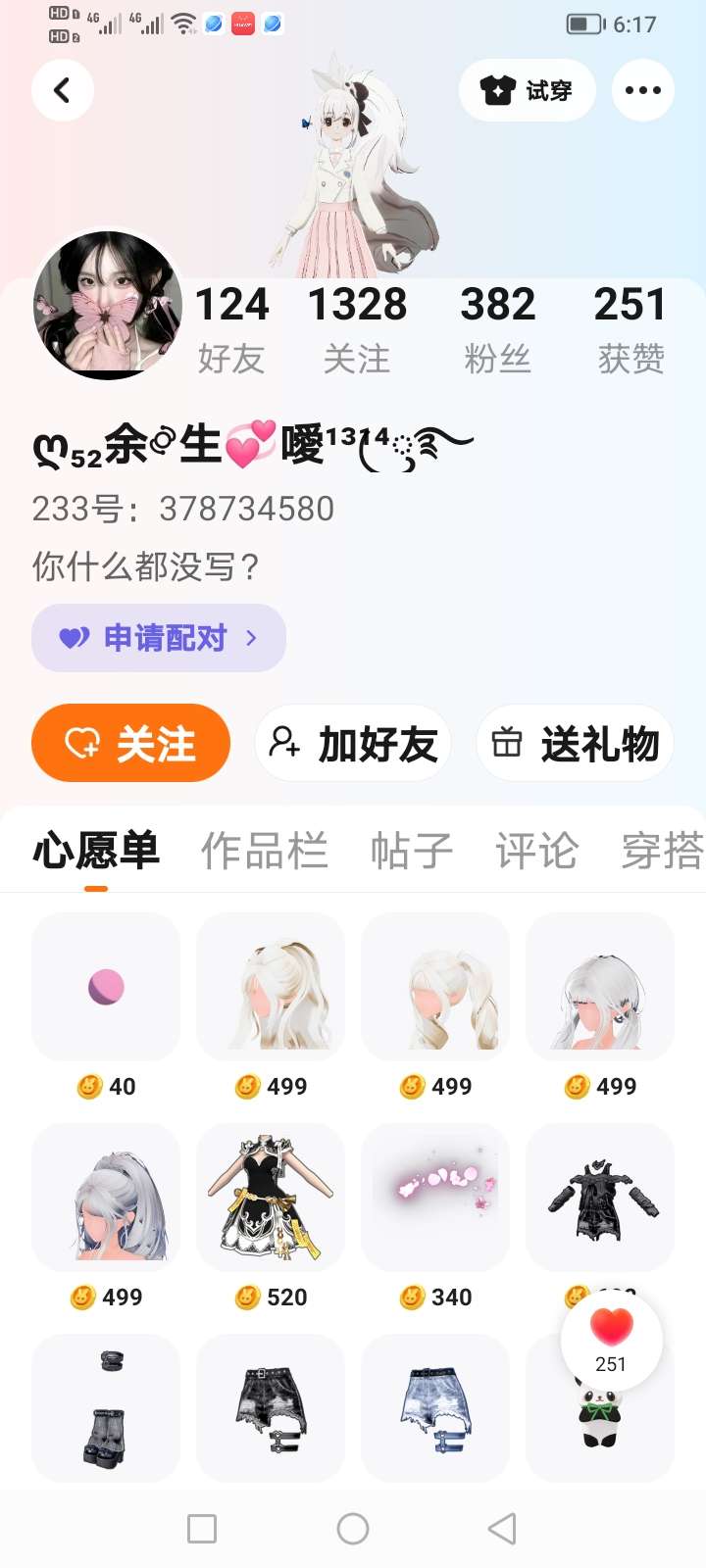
Task: Go to the system home screen
Action: click(x=353, y=1529)
